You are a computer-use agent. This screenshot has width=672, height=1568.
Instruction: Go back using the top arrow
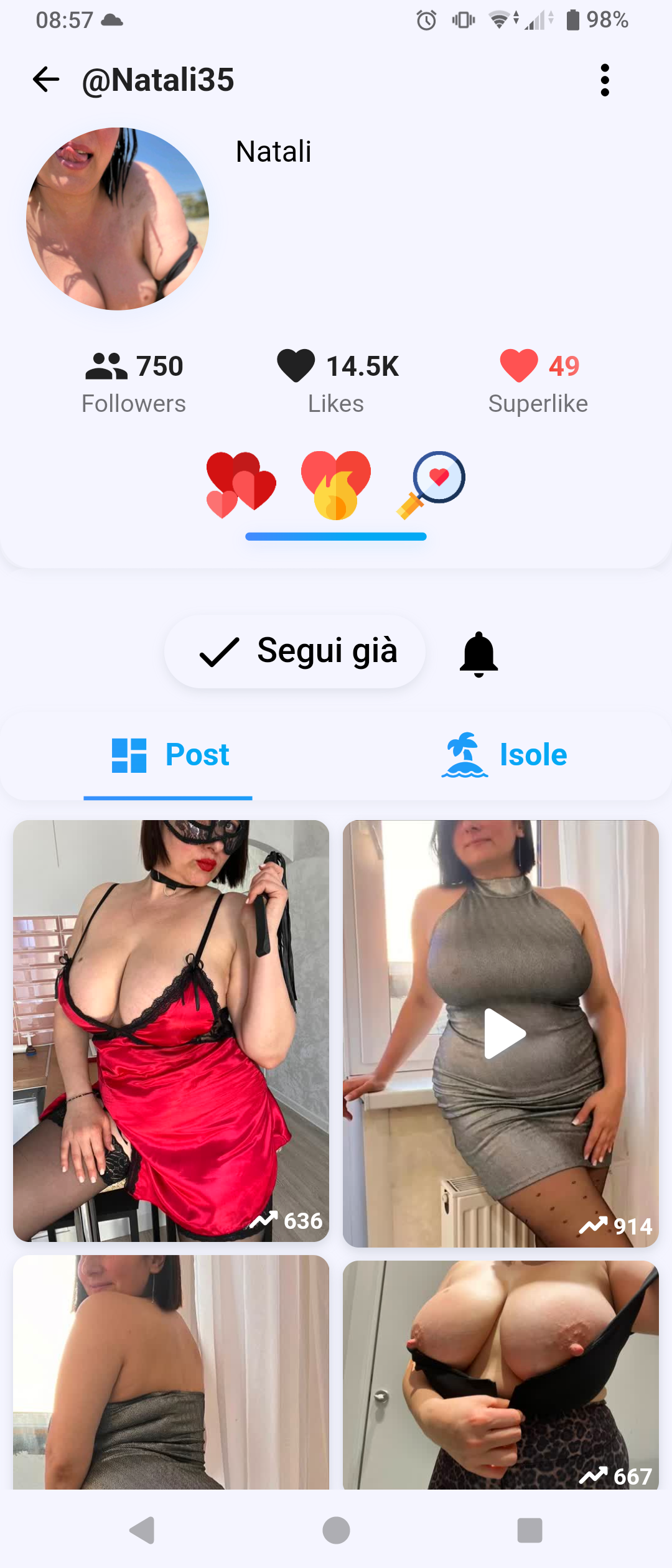[46, 80]
